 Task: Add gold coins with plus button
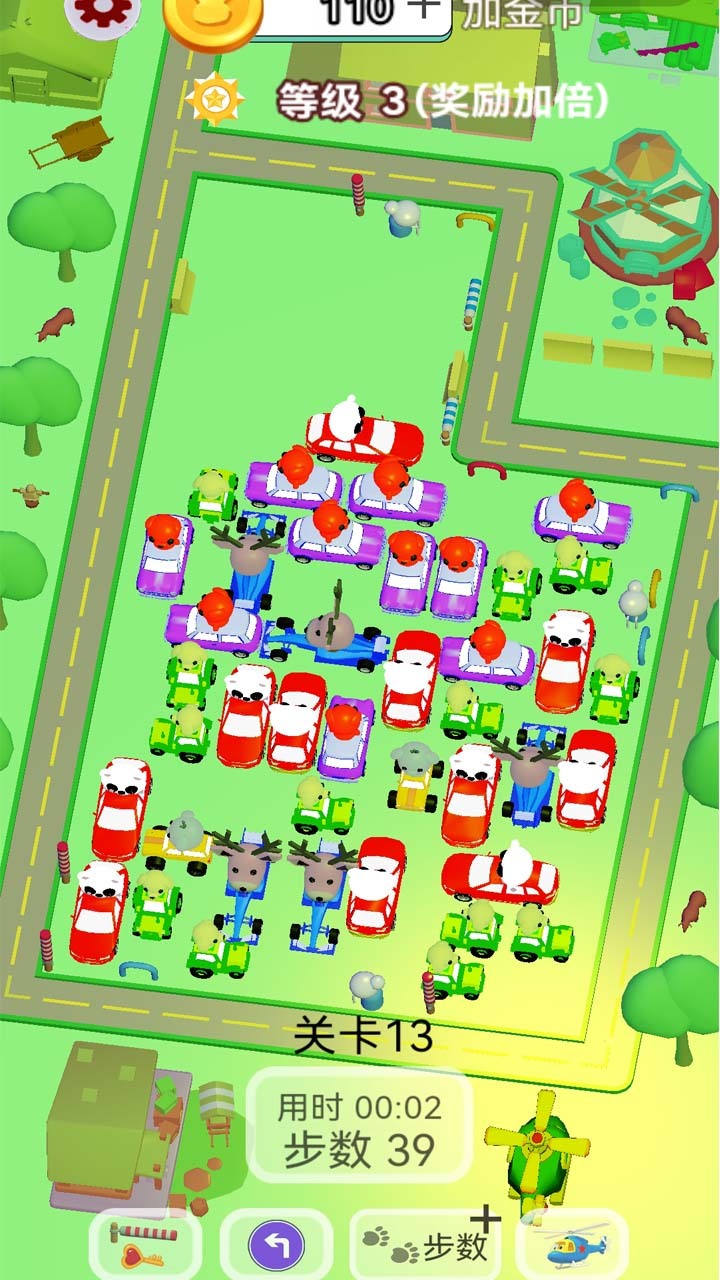(x=424, y=8)
